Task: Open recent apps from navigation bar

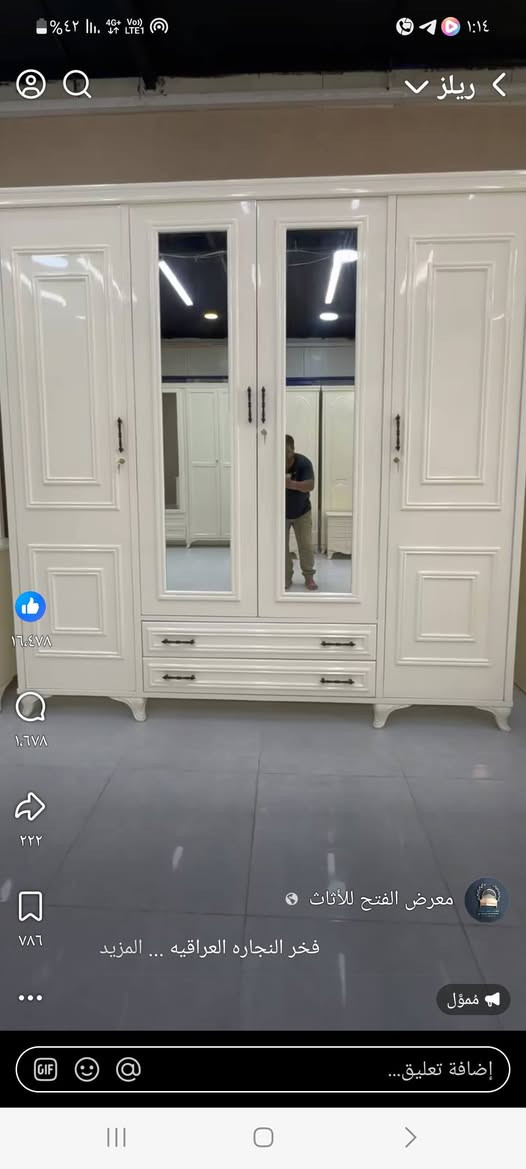Action: [x=116, y=1137]
